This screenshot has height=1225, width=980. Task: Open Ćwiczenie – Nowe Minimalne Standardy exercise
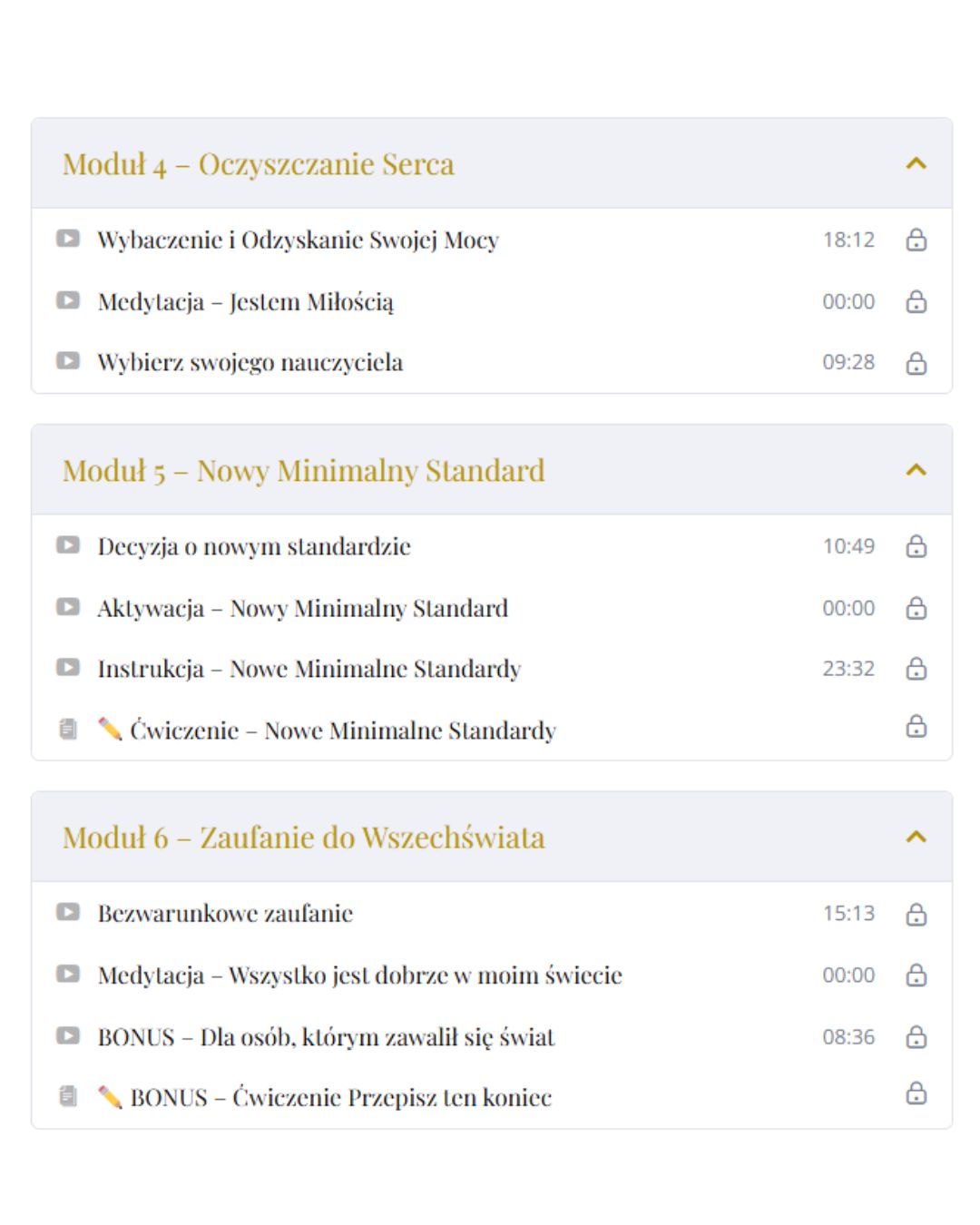click(x=342, y=730)
